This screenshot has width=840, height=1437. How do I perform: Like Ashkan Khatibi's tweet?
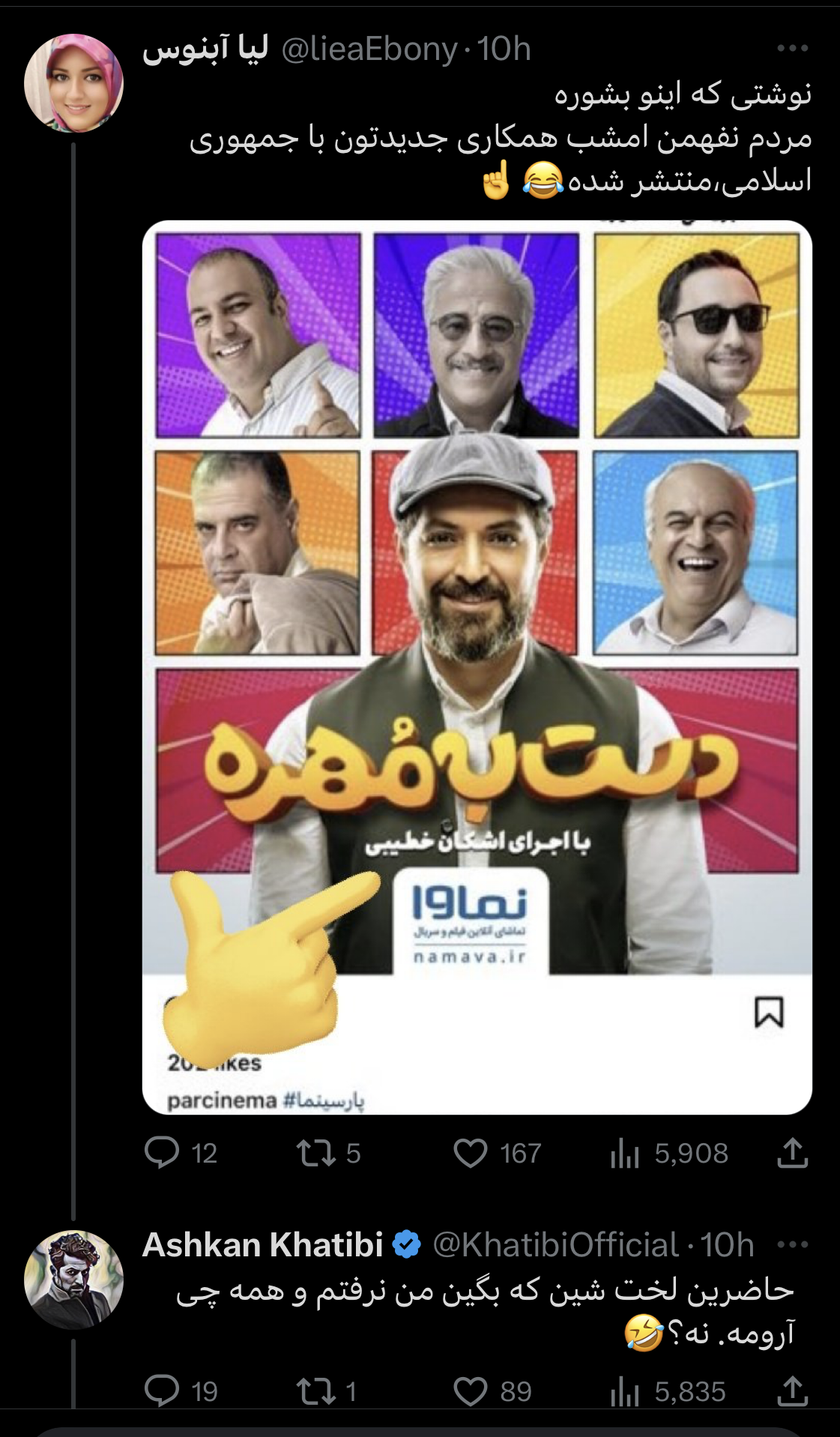point(471,1391)
